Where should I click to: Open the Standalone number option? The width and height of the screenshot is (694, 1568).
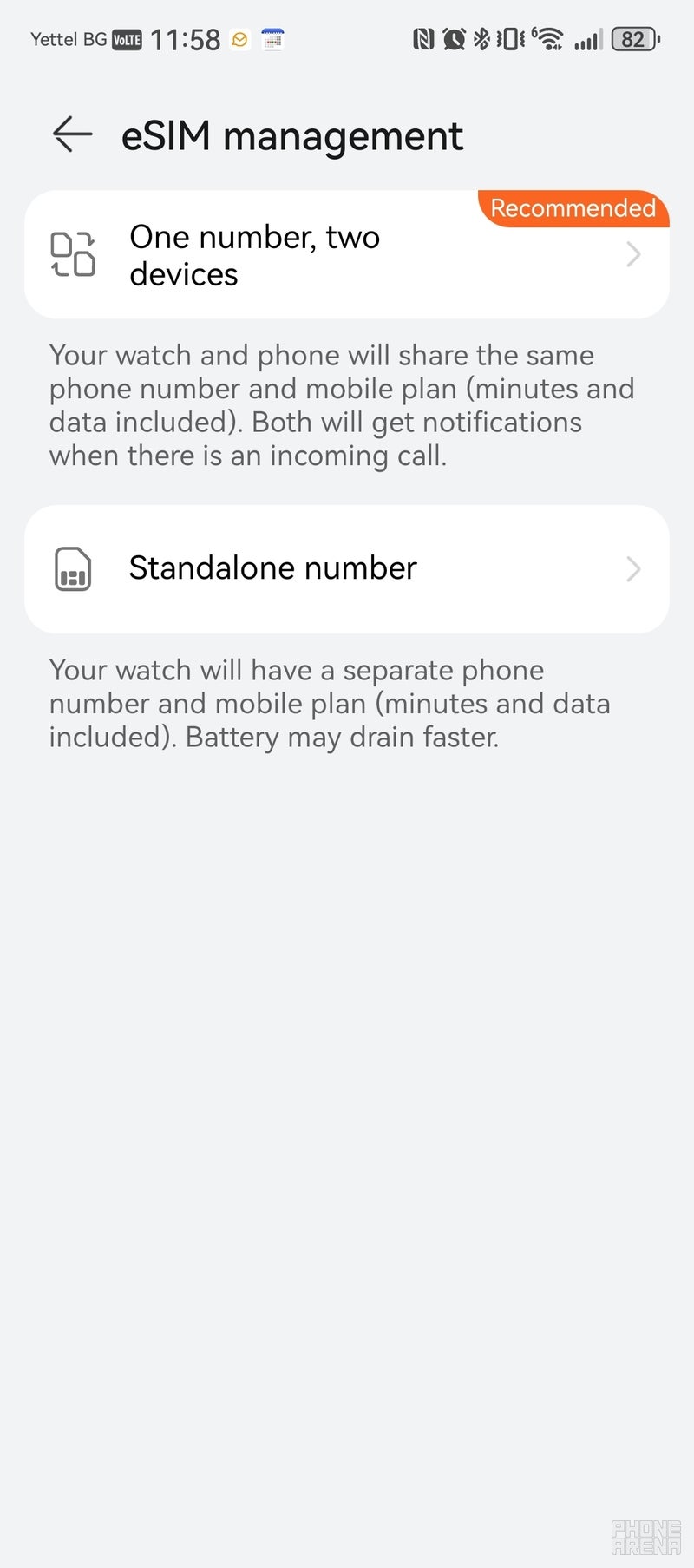coord(346,569)
